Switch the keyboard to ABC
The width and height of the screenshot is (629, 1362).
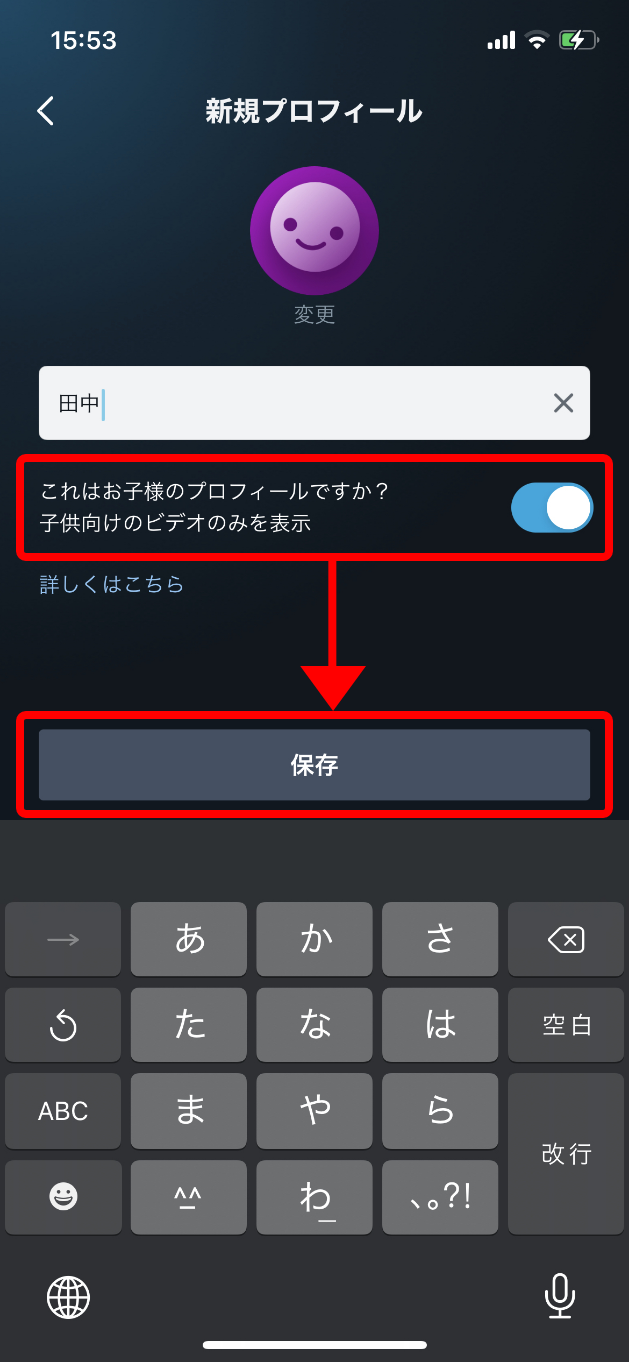pyautogui.click(x=63, y=1110)
